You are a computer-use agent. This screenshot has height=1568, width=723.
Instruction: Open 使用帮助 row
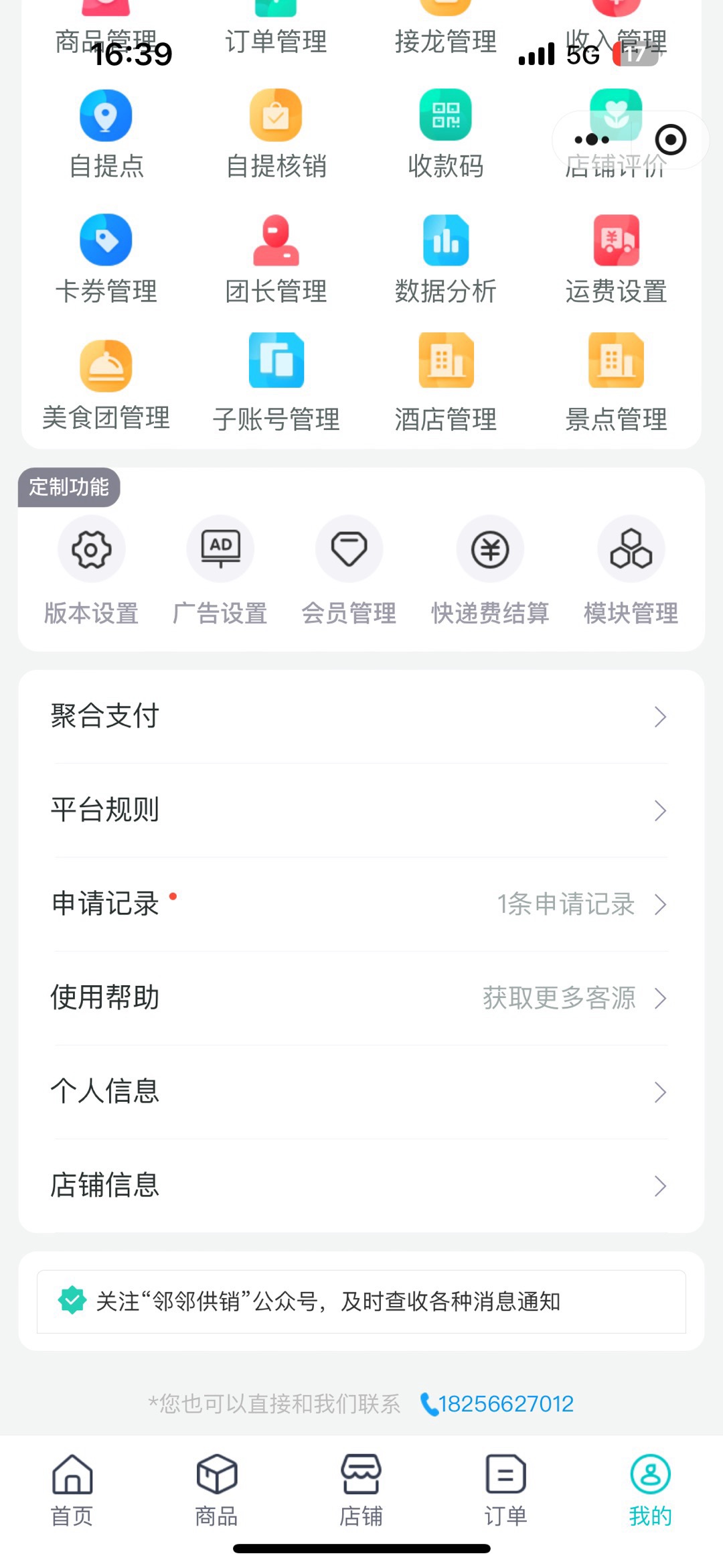click(361, 997)
